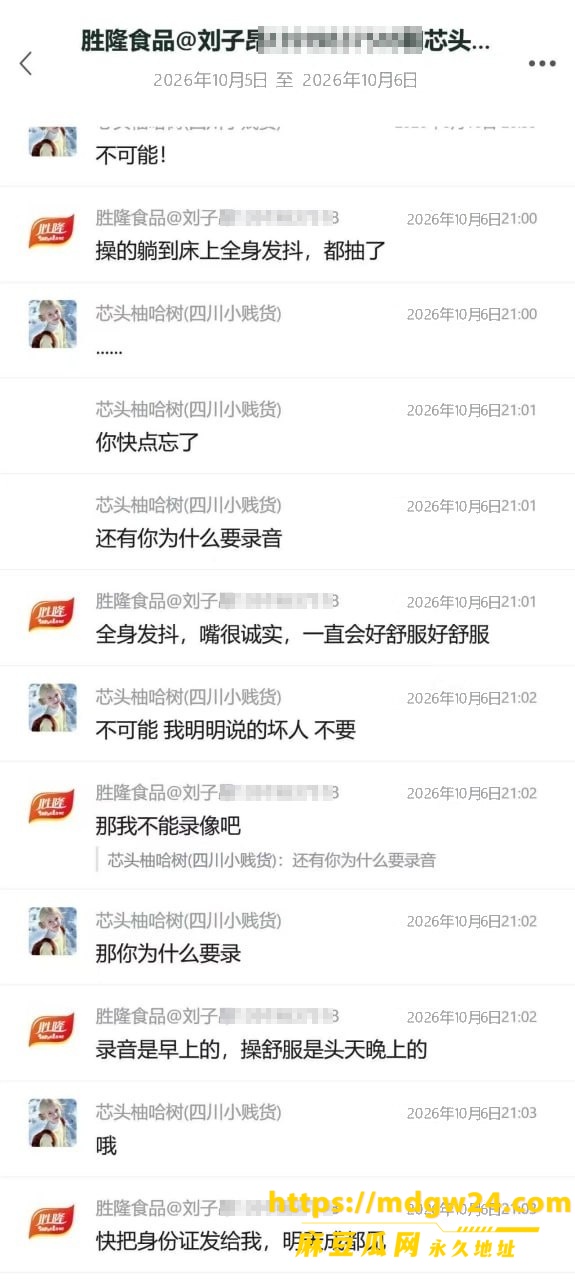Go back using the top-left arrow
Screen dimensions: 575x1280
point(26,63)
